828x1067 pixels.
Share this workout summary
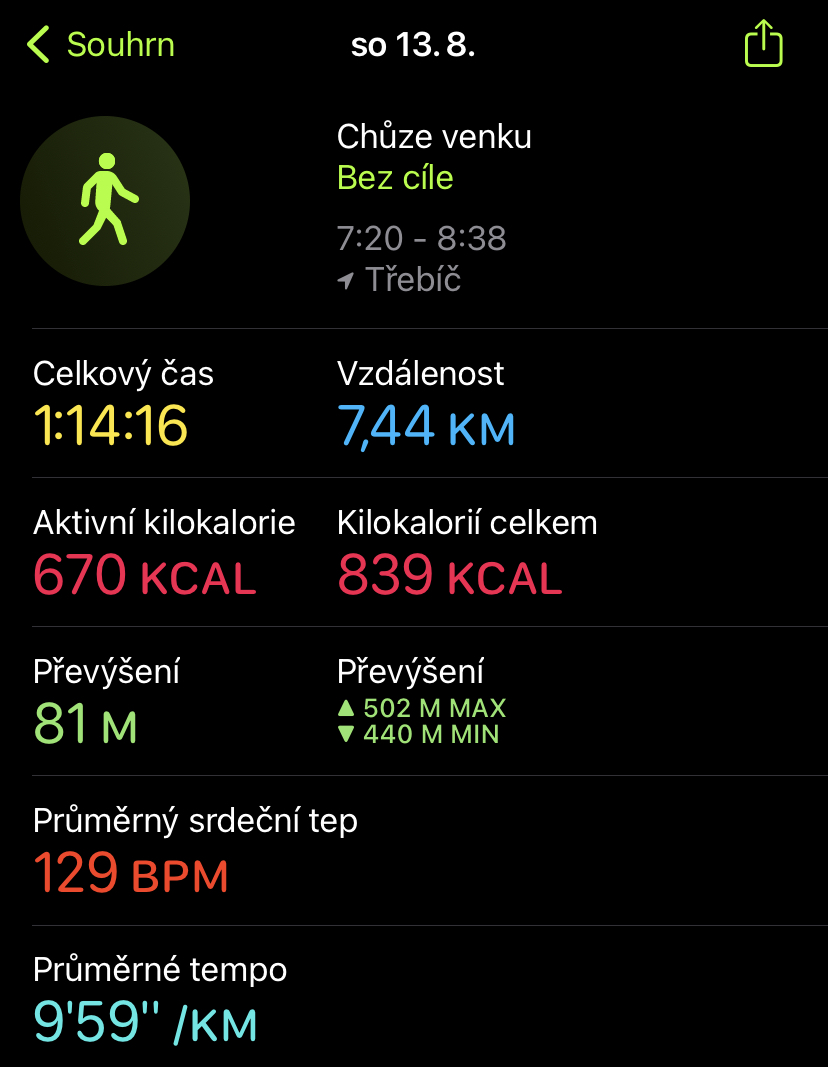[x=763, y=45]
